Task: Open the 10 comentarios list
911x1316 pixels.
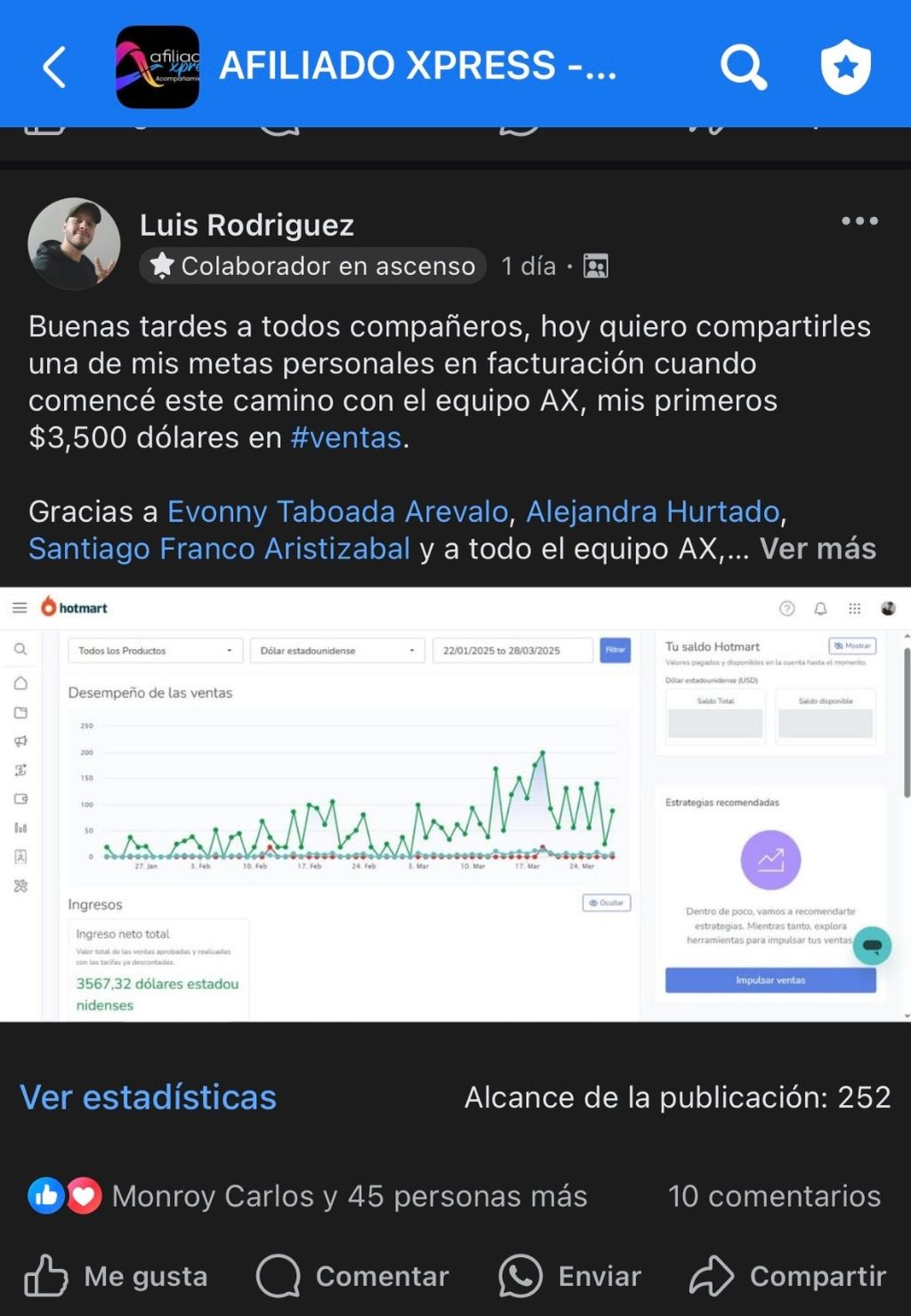Action: pyautogui.click(x=774, y=1197)
